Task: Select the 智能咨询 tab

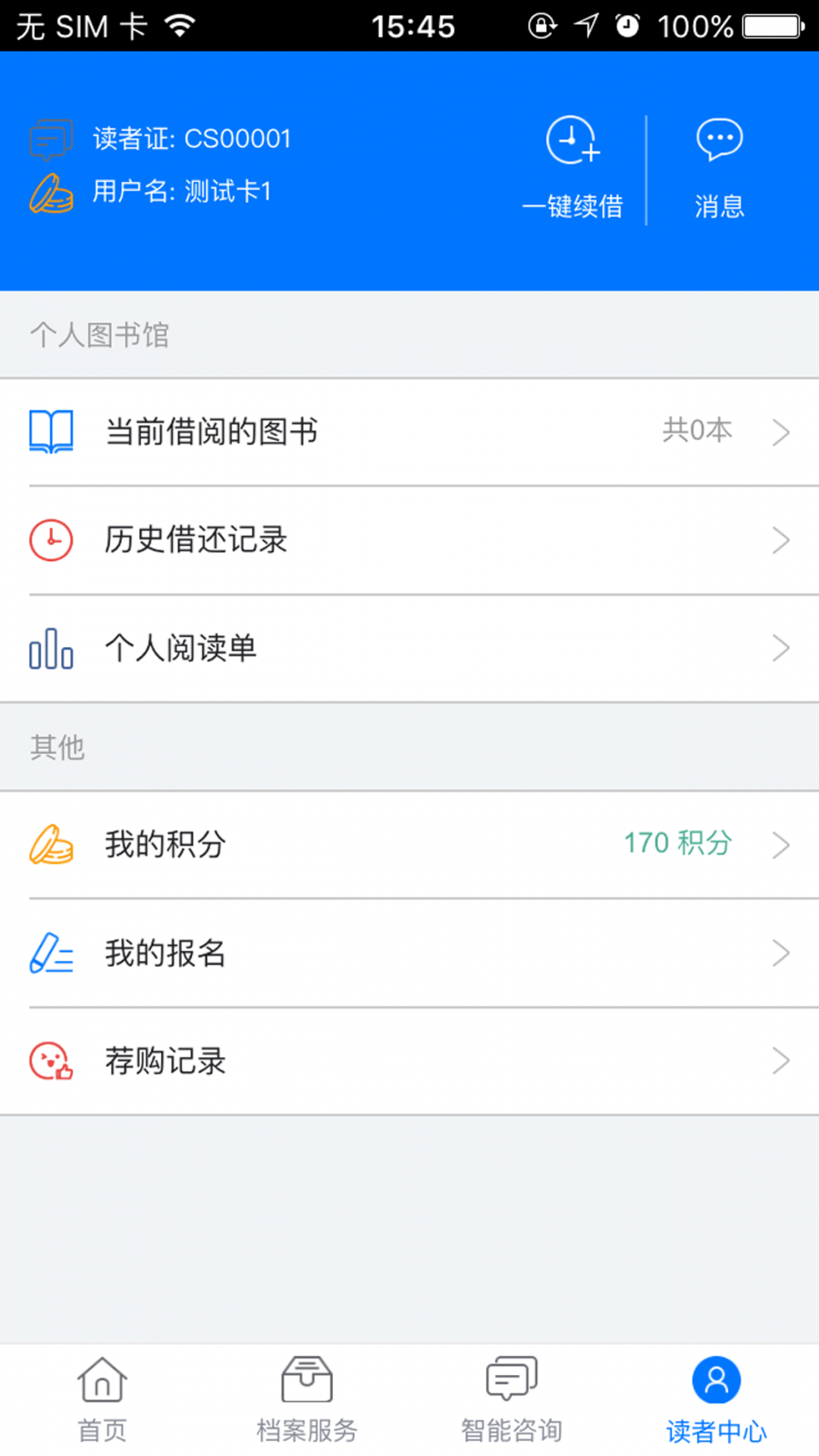Action: click(x=512, y=1400)
